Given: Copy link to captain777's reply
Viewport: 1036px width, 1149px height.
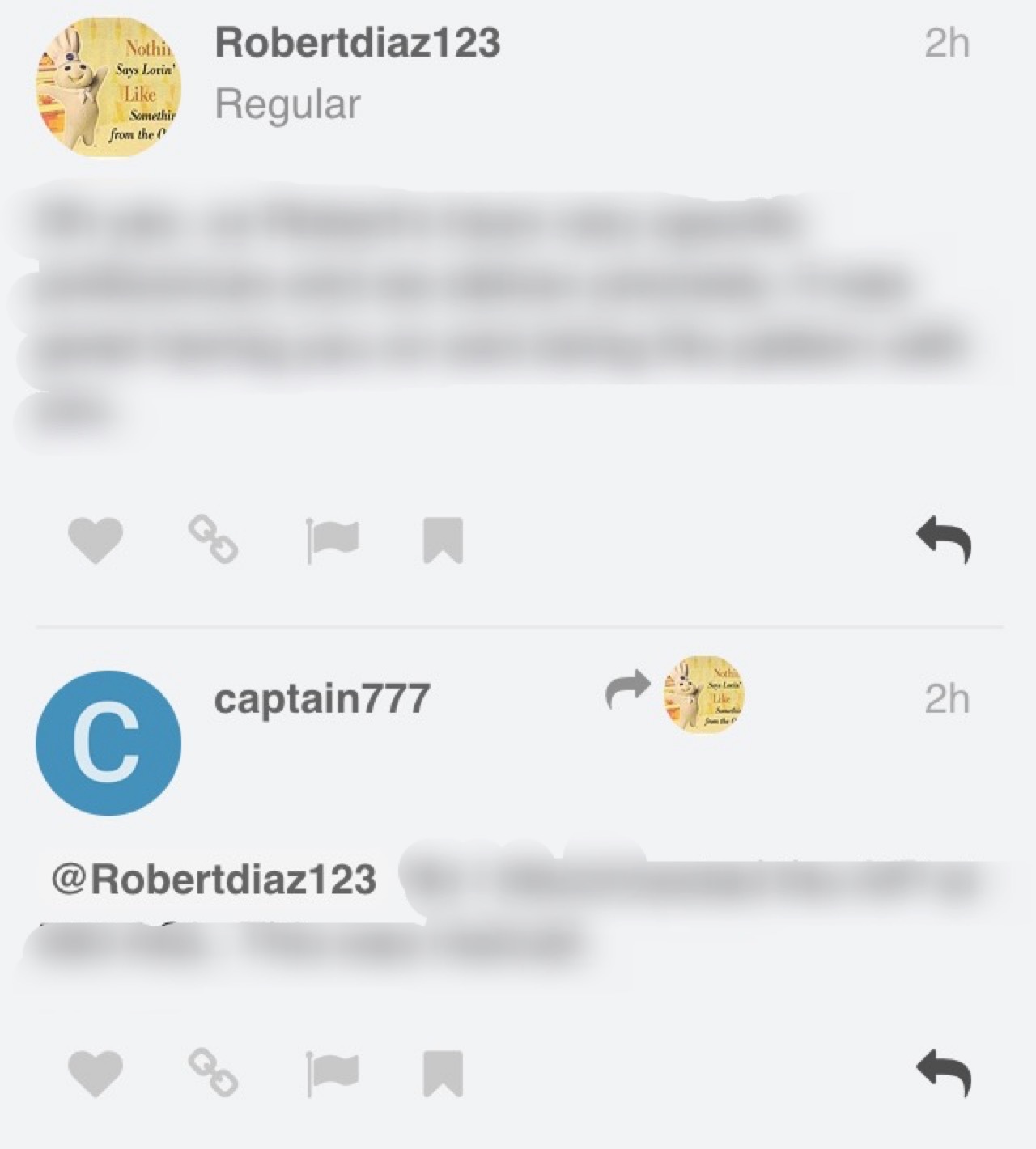Looking at the screenshot, I should point(213,1073).
